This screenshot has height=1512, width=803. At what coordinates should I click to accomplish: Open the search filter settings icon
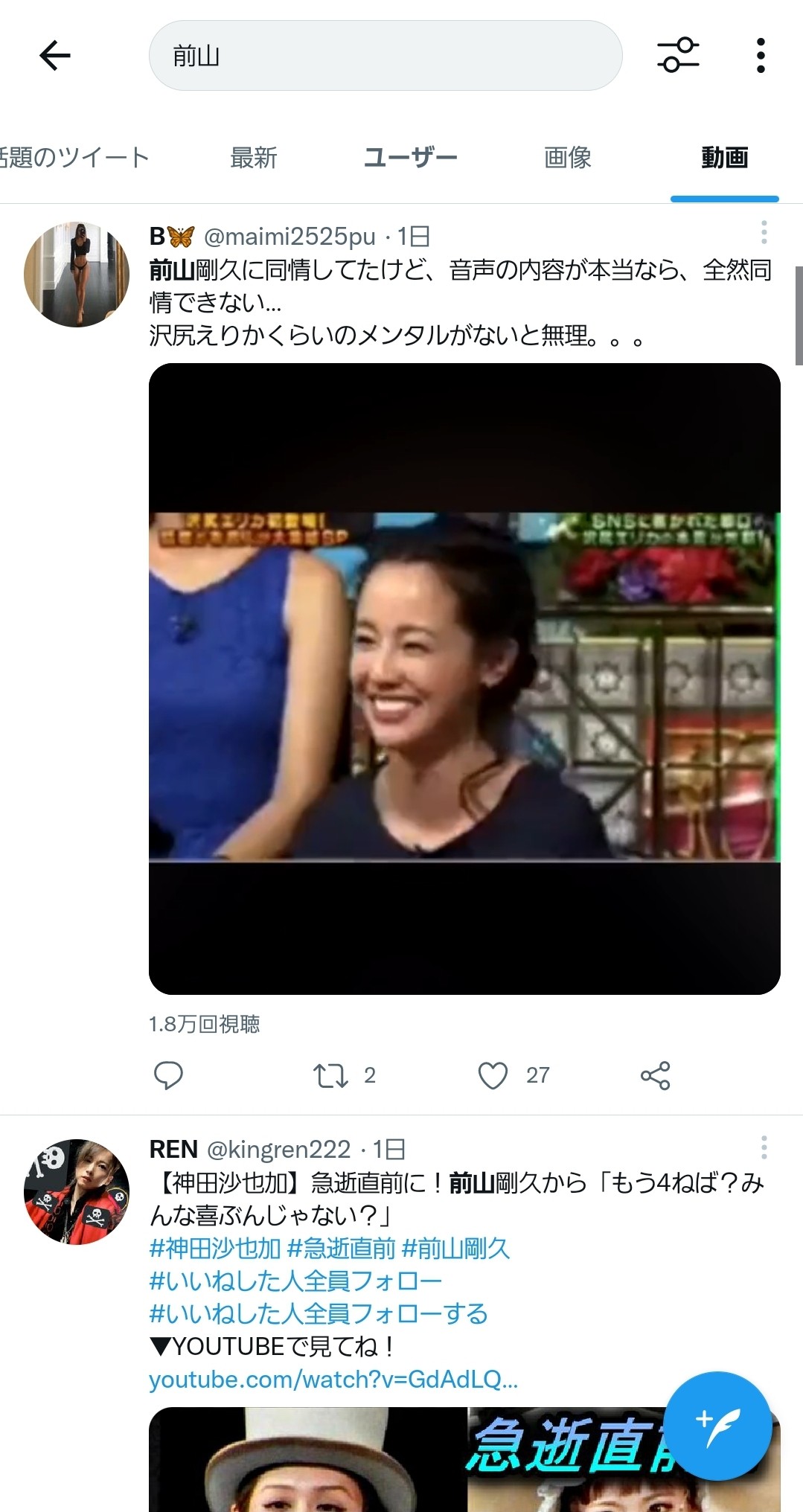(677, 55)
